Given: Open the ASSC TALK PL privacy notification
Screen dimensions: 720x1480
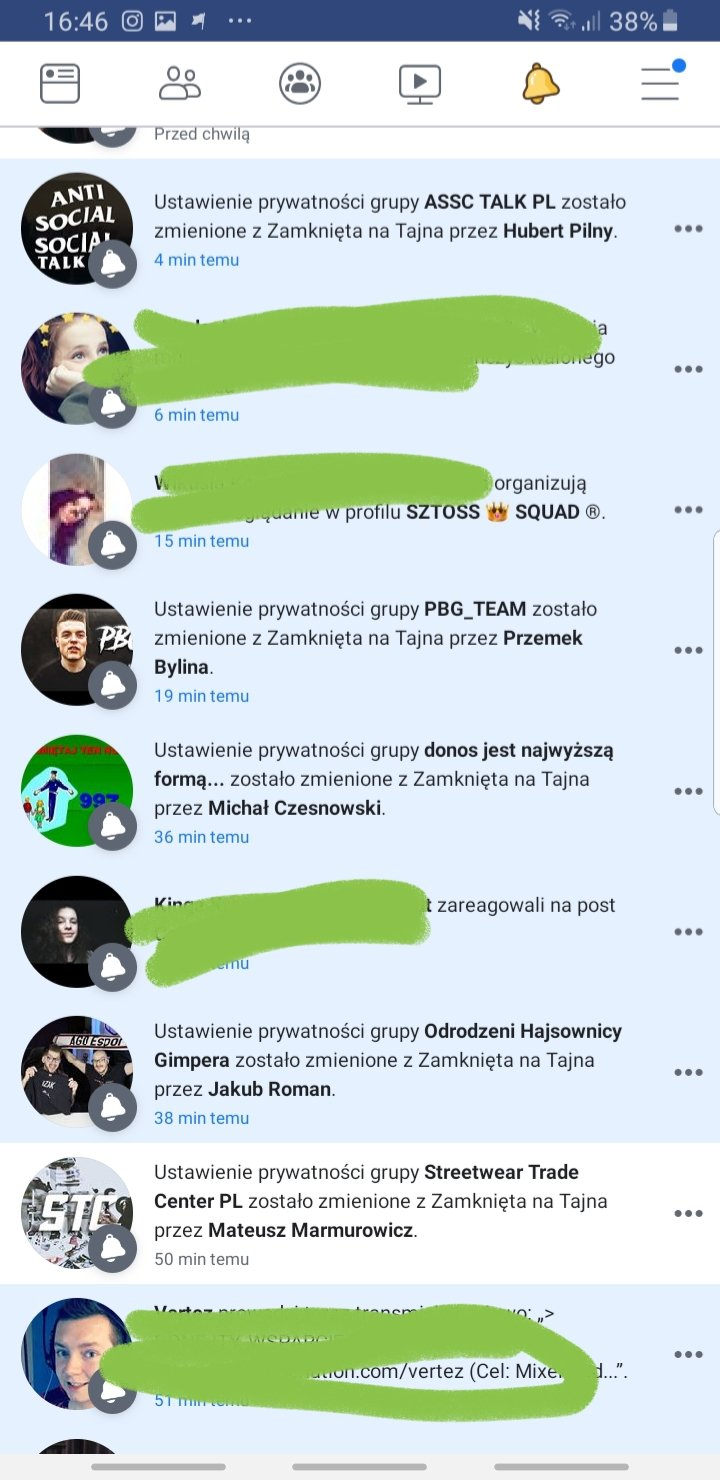Looking at the screenshot, I should pos(389,229).
